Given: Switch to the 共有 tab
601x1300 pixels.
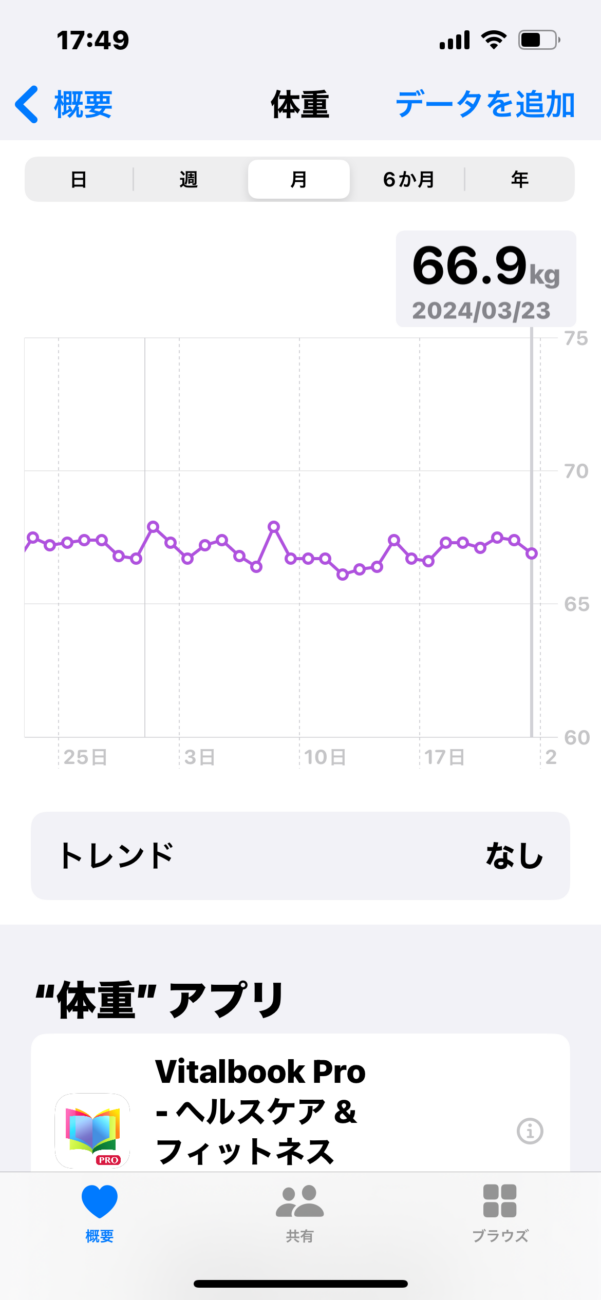Looking at the screenshot, I should [300, 1213].
